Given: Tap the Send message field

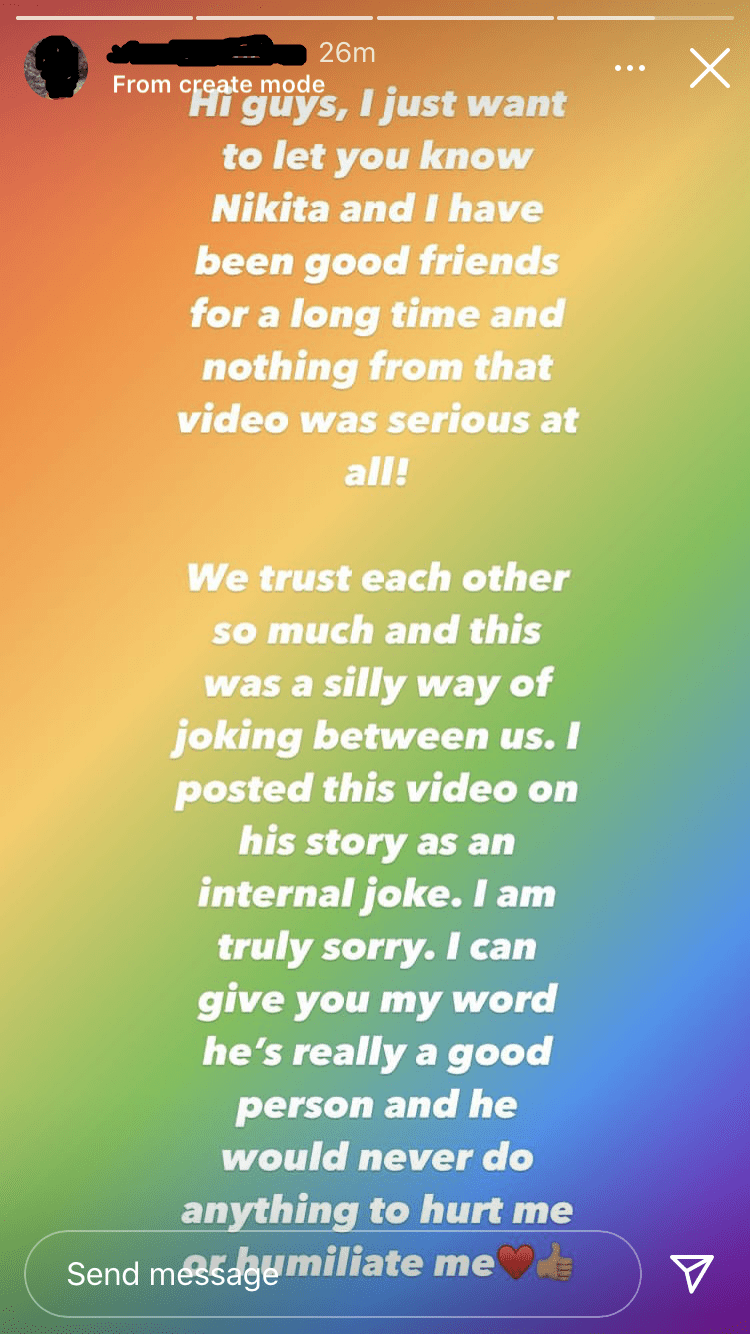Looking at the screenshot, I should [332, 1273].
